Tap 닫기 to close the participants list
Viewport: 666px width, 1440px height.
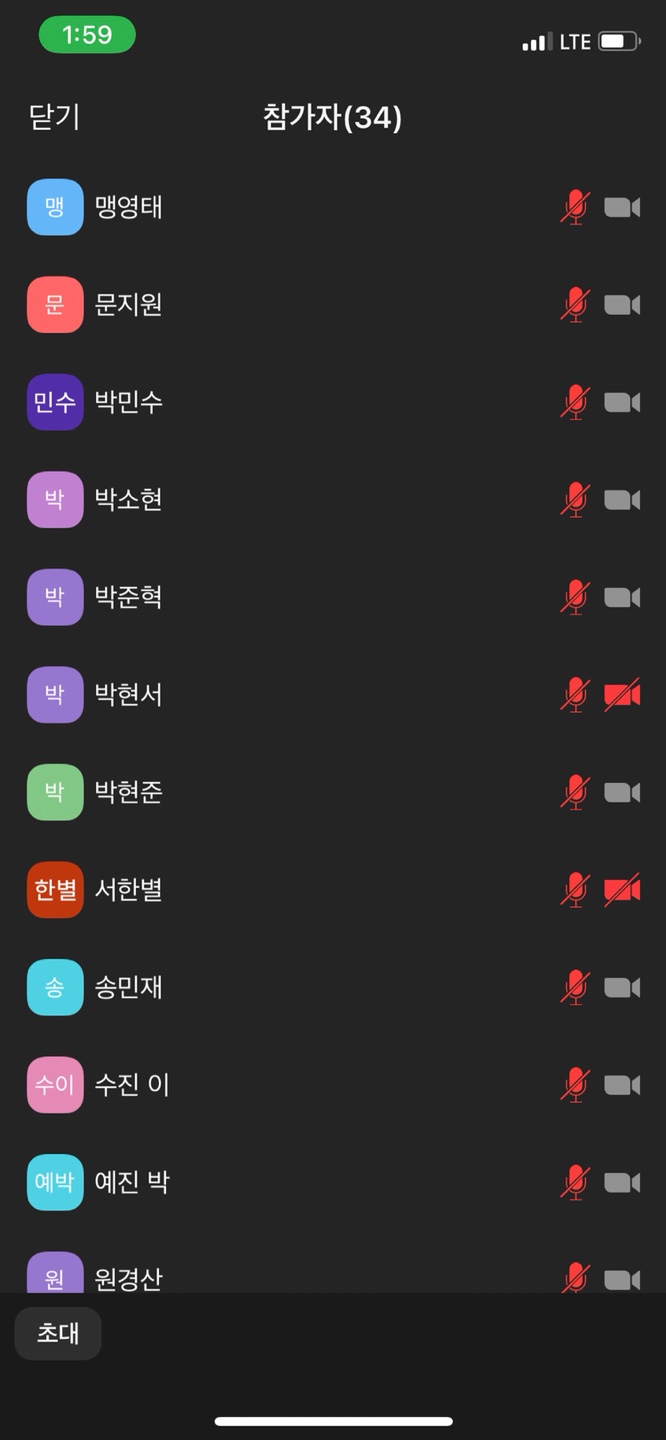54,118
